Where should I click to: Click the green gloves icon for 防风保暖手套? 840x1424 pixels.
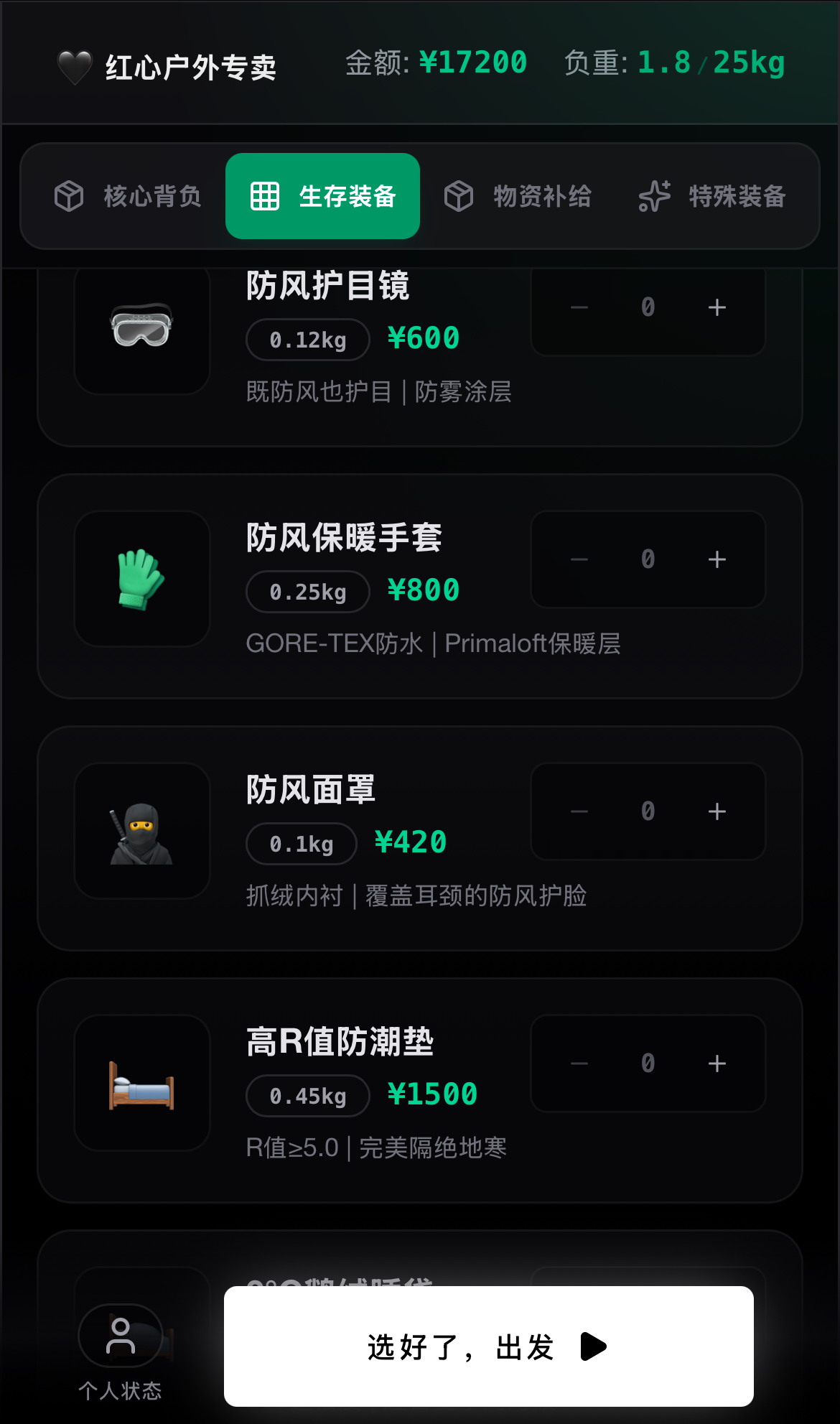point(141,577)
